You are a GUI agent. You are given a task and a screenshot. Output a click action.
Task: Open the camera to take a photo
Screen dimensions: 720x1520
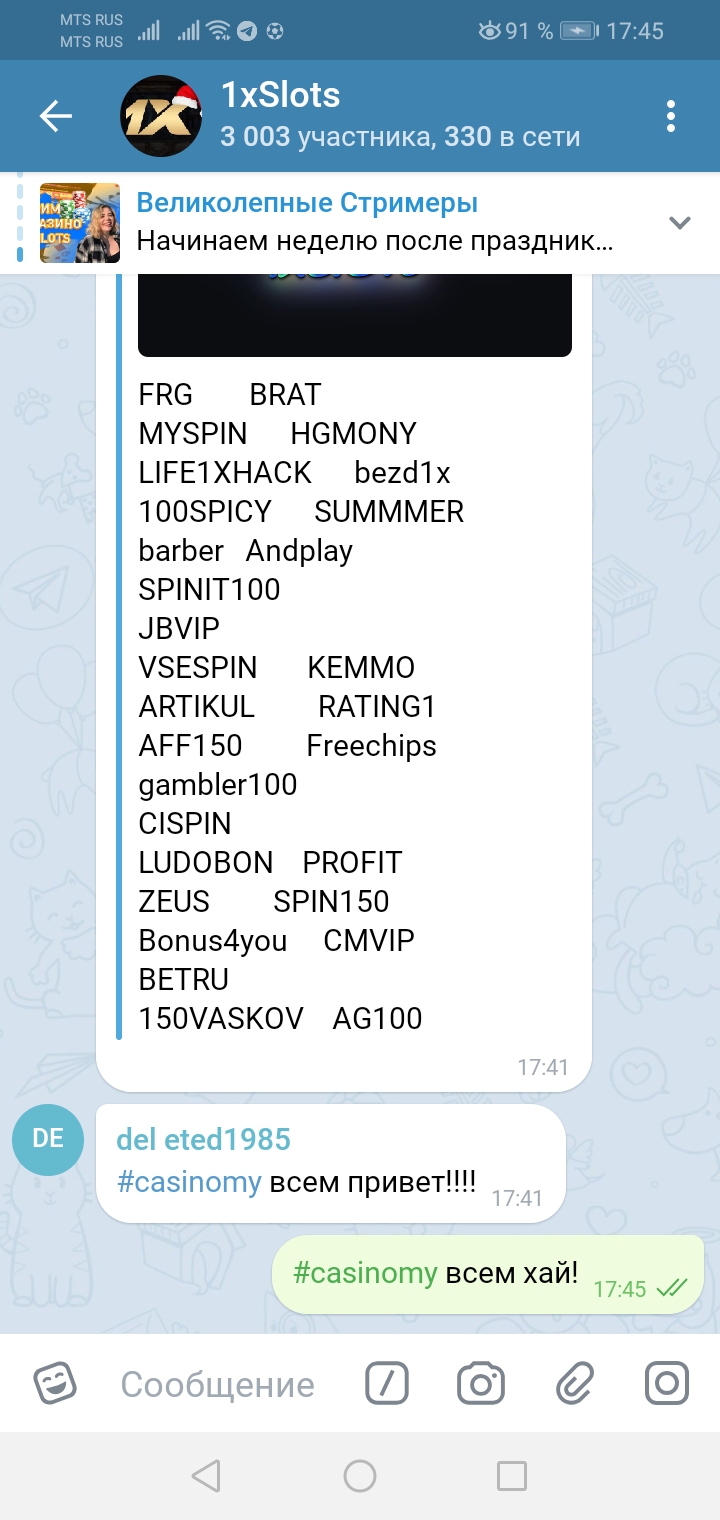click(481, 1384)
